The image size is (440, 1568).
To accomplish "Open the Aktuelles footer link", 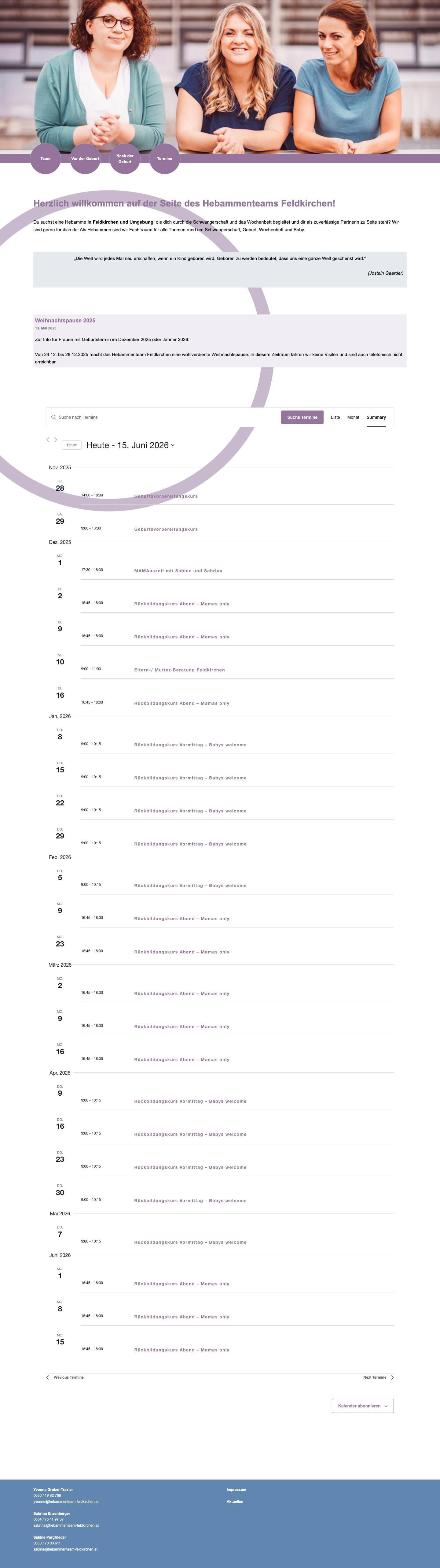I will [x=235, y=1501].
